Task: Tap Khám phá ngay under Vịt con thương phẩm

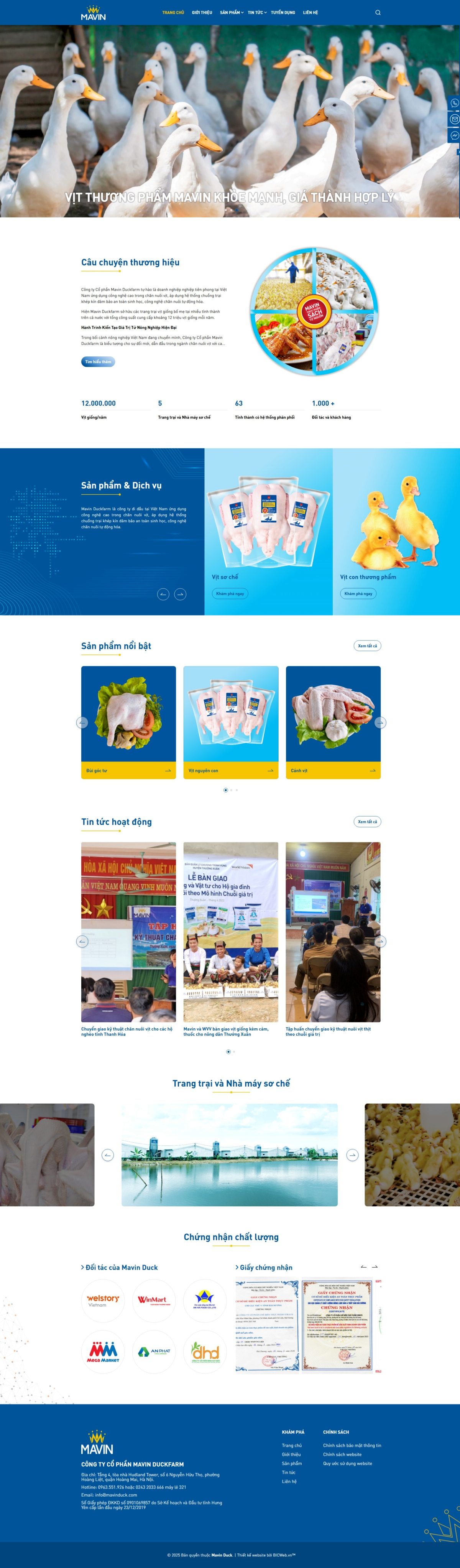Action: click(358, 593)
